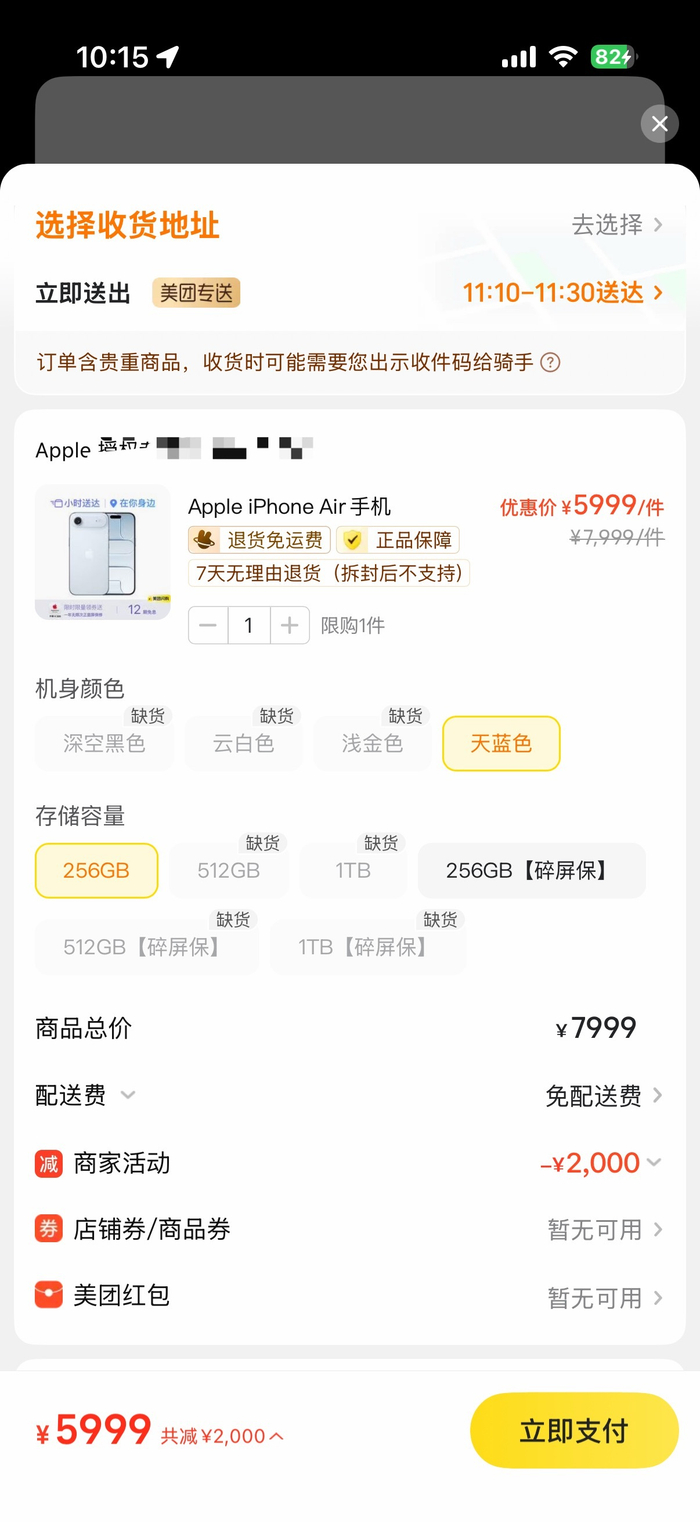This screenshot has height=1522, width=700.
Task: Change the 11:10-11:30 delivery time
Action: pos(562,292)
